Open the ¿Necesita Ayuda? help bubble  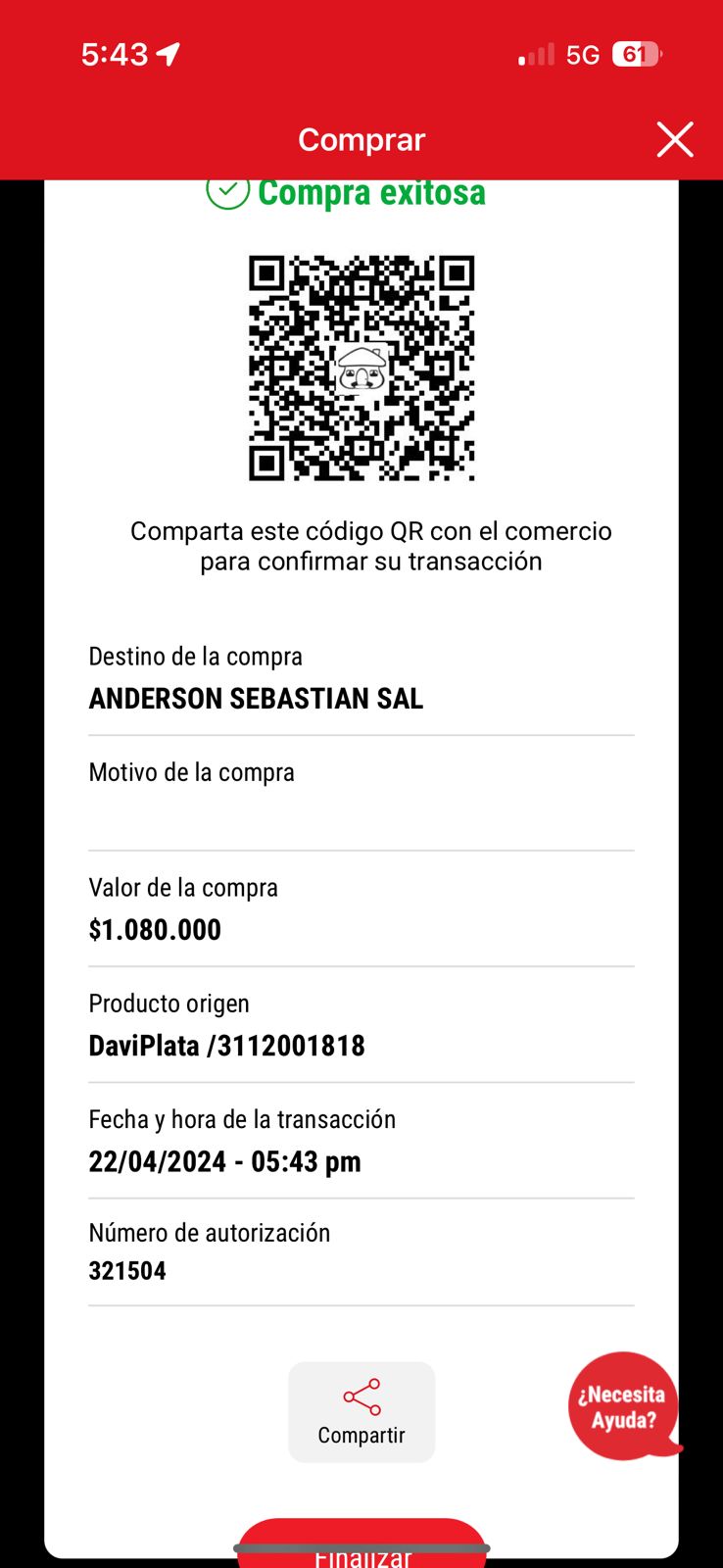coord(623,1406)
